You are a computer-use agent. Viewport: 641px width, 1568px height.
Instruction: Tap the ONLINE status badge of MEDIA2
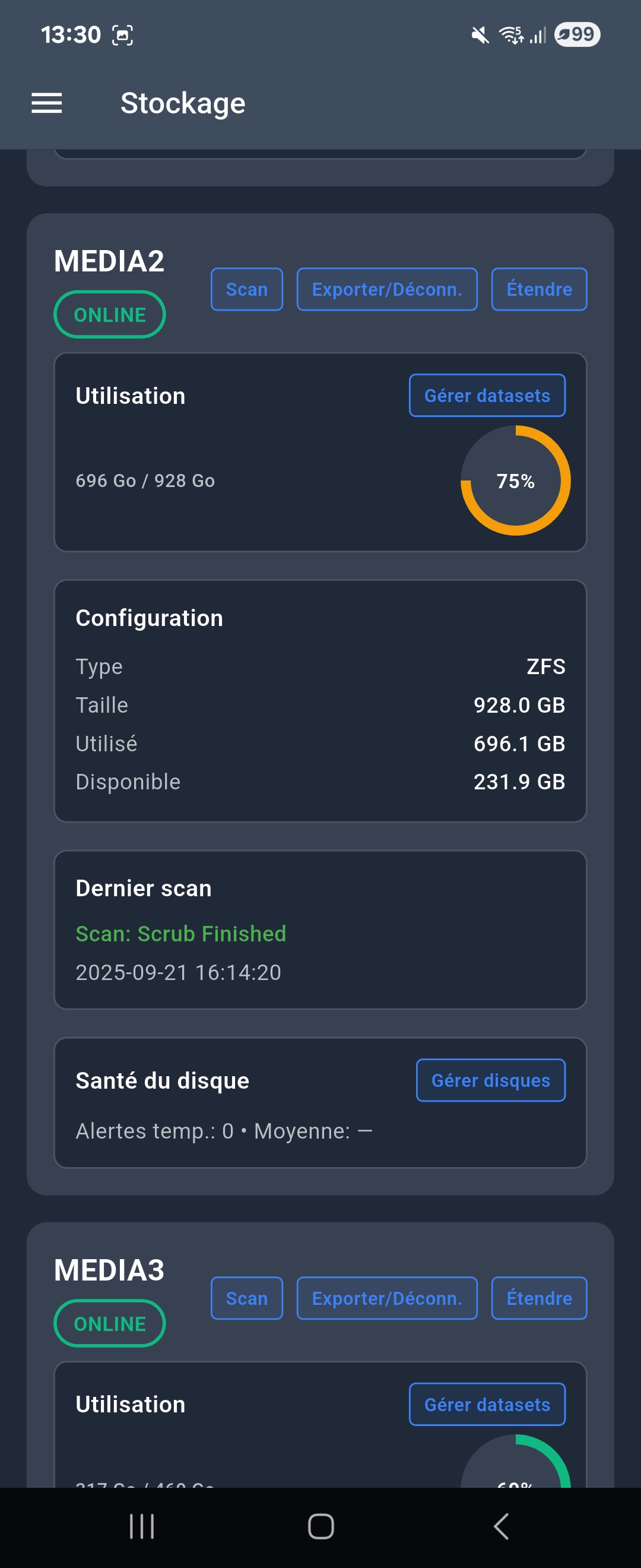(109, 314)
